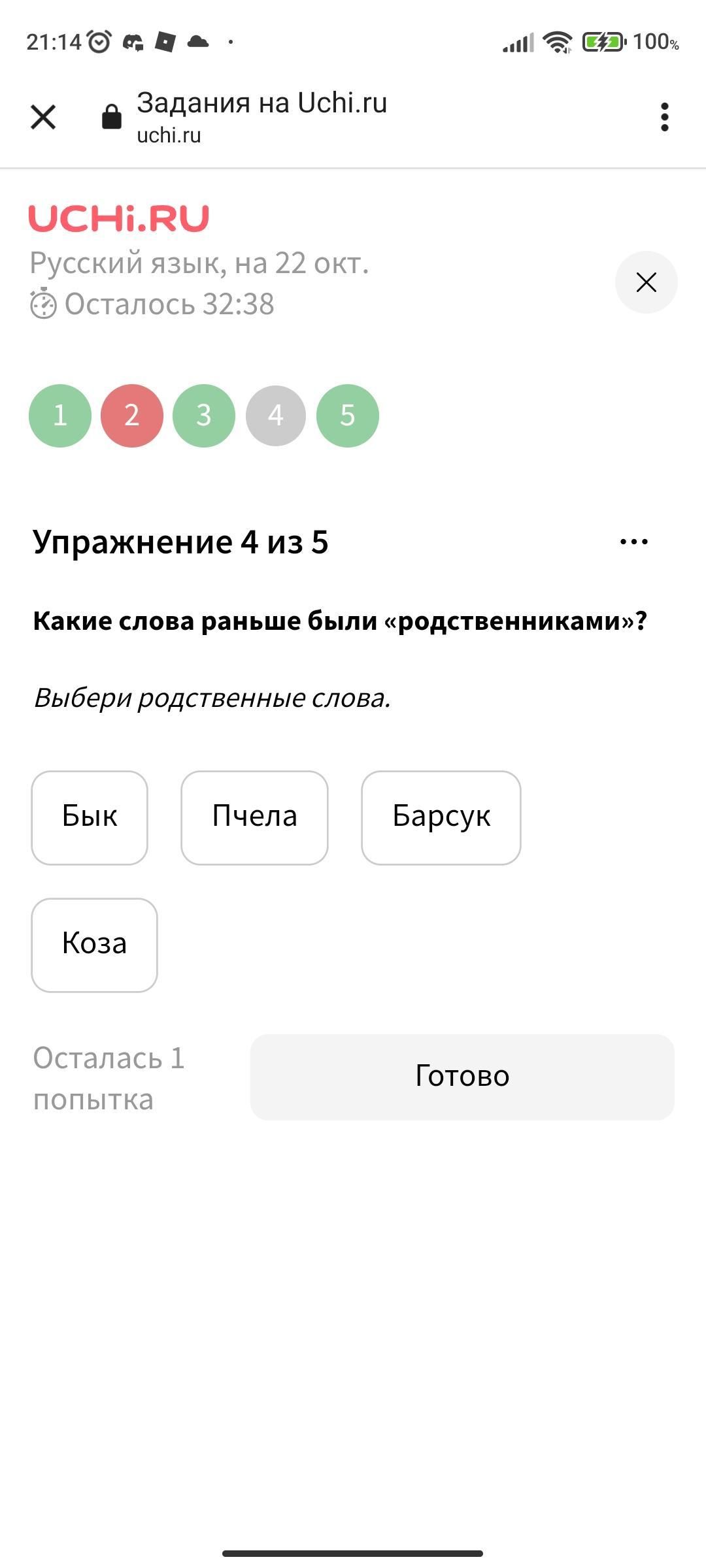Select the word Коза
Image resolution: width=706 pixels, height=1568 pixels.
[94, 945]
